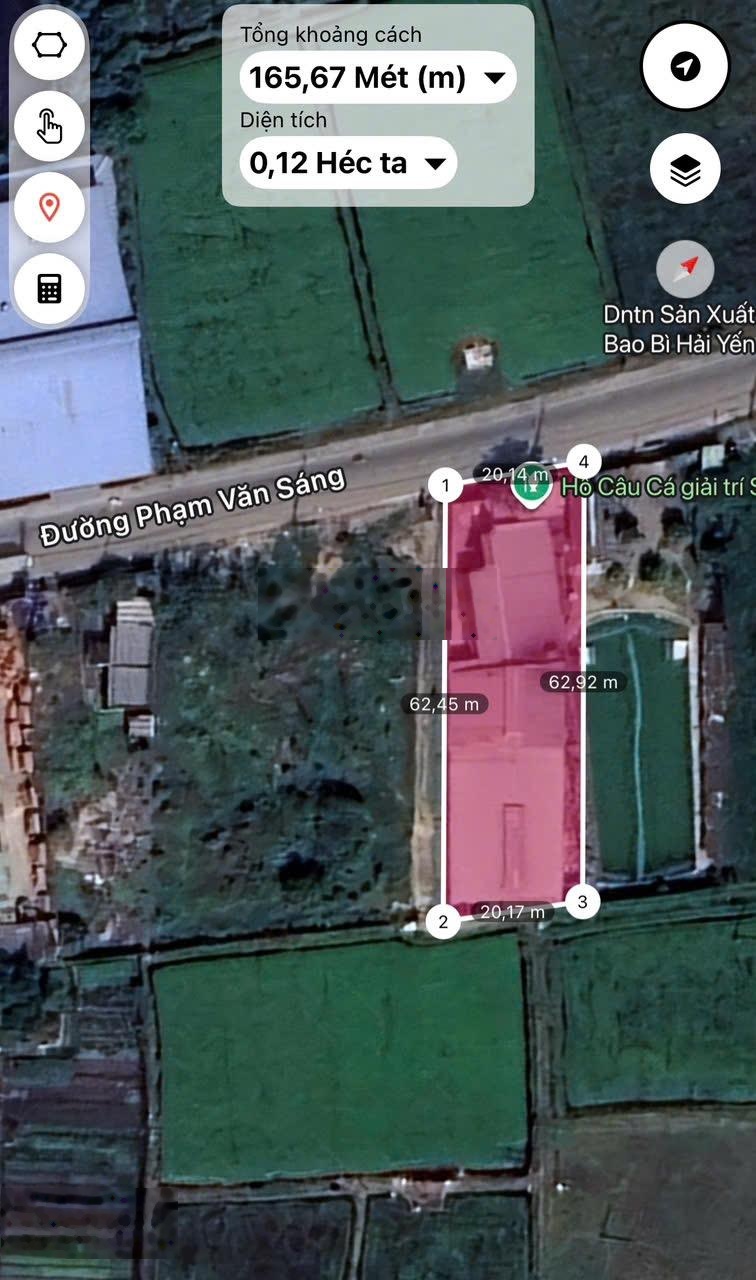The height and width of the screenshot is (1280, 756).
Task: Open the map layers selector
Action: 685,170
